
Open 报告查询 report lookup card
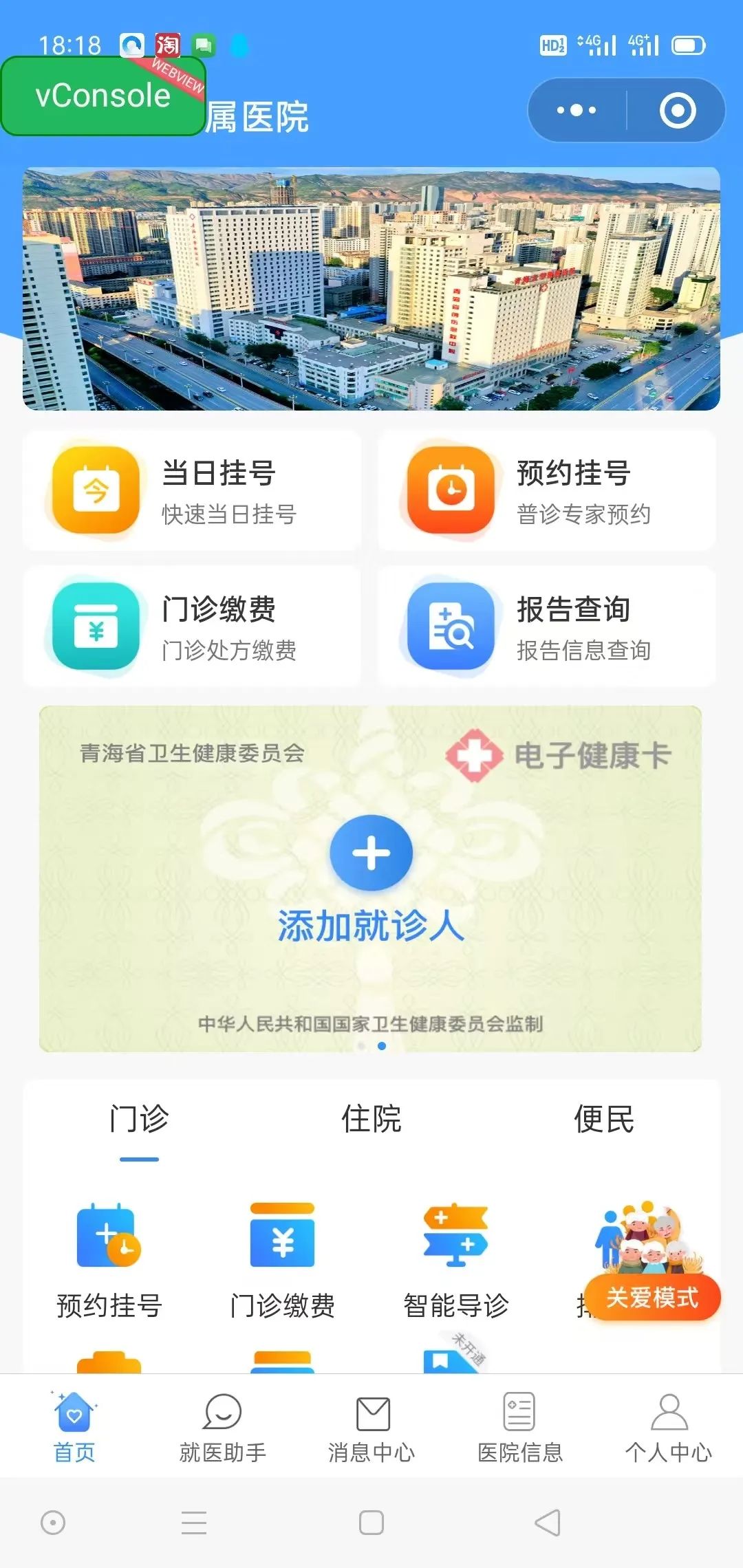(x=547, y=627)
